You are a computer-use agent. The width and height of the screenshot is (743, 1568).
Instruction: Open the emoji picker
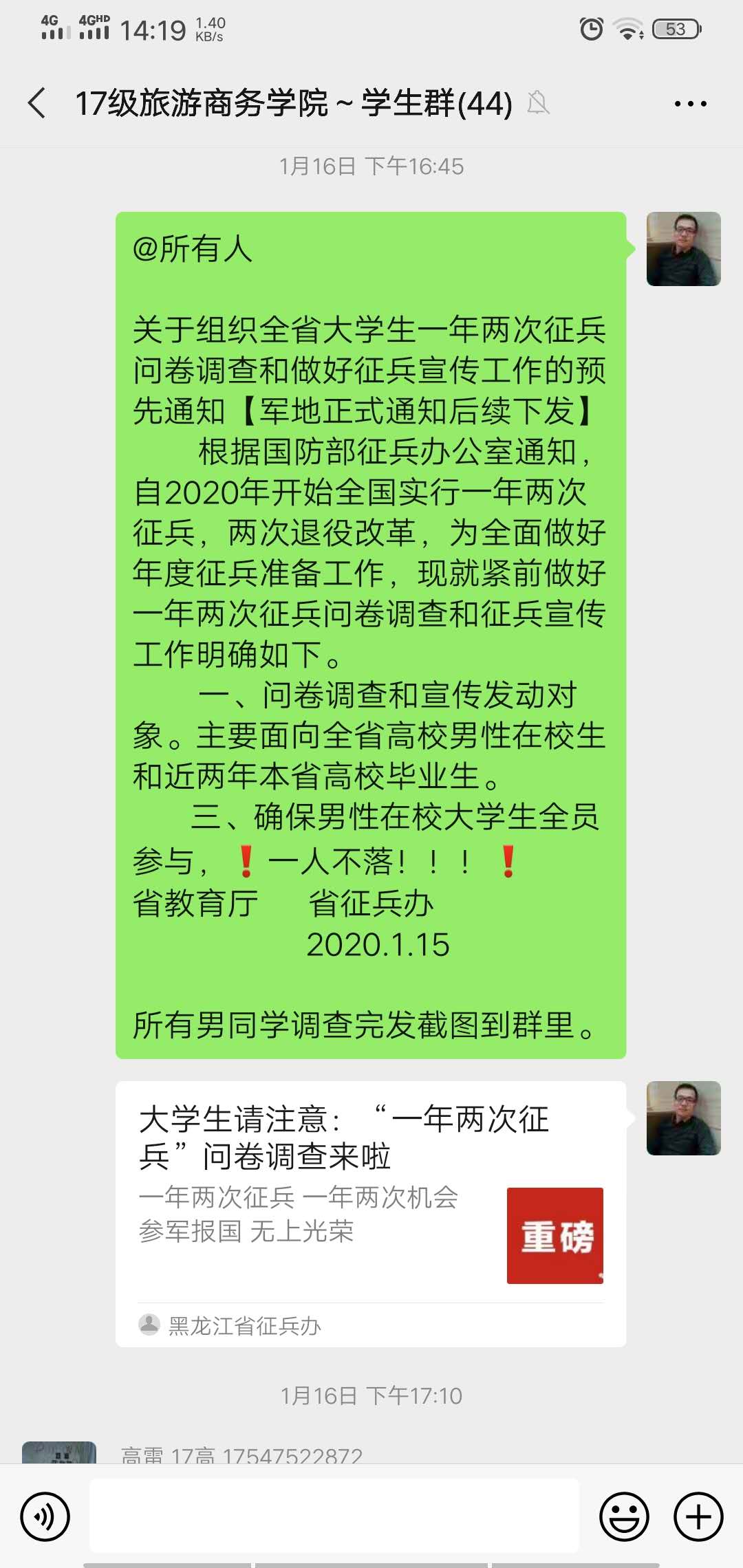point(624,1516)
